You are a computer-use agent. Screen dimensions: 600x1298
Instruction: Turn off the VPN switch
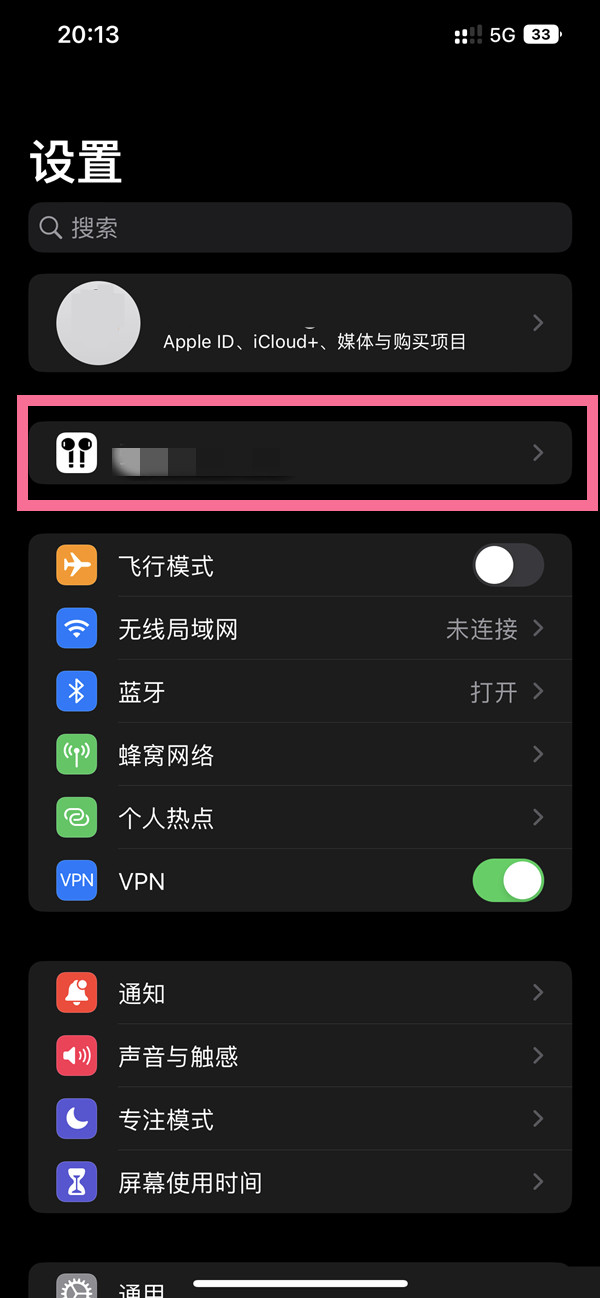507,881
